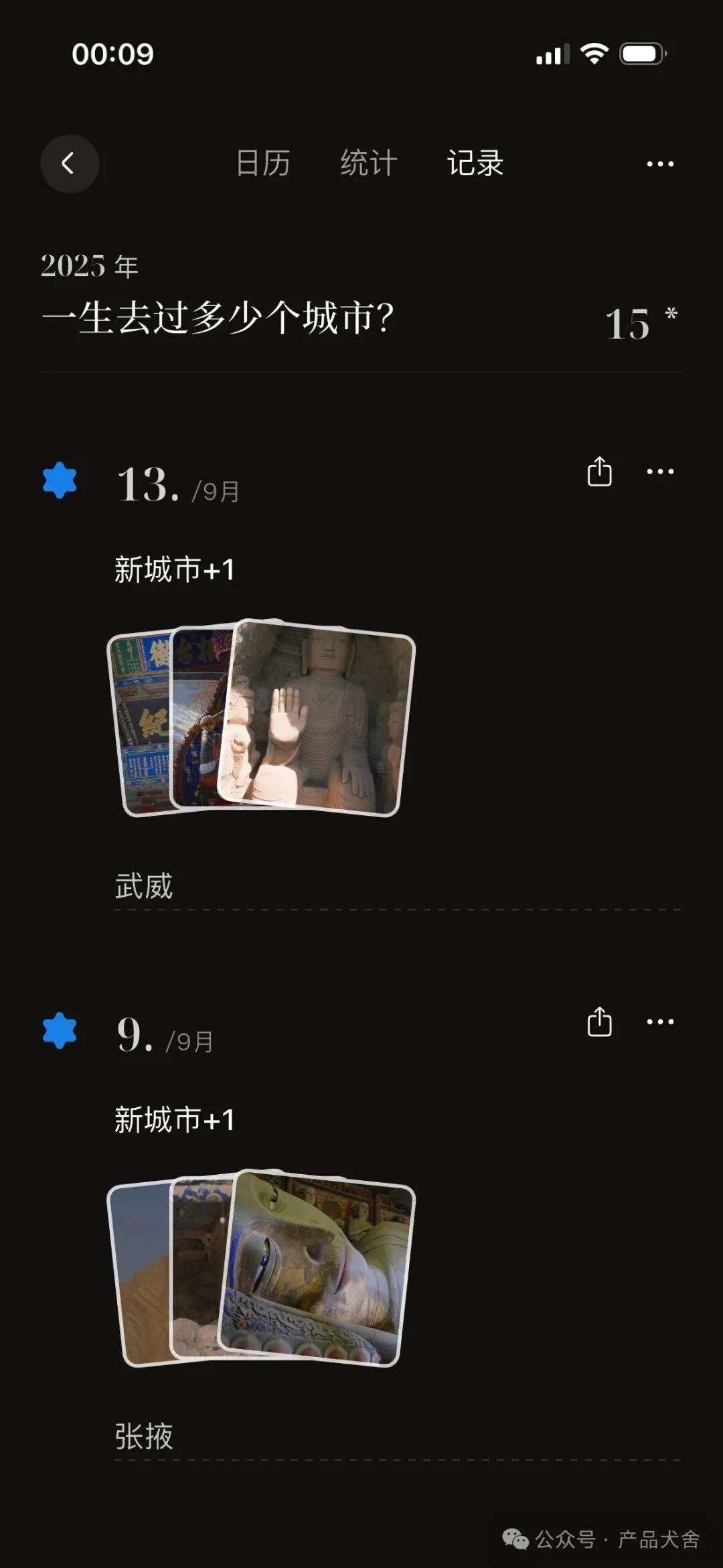The image size is (723, 1568).
Task: Switch to the 统计 tab
Action: click(x=369, y=163)
